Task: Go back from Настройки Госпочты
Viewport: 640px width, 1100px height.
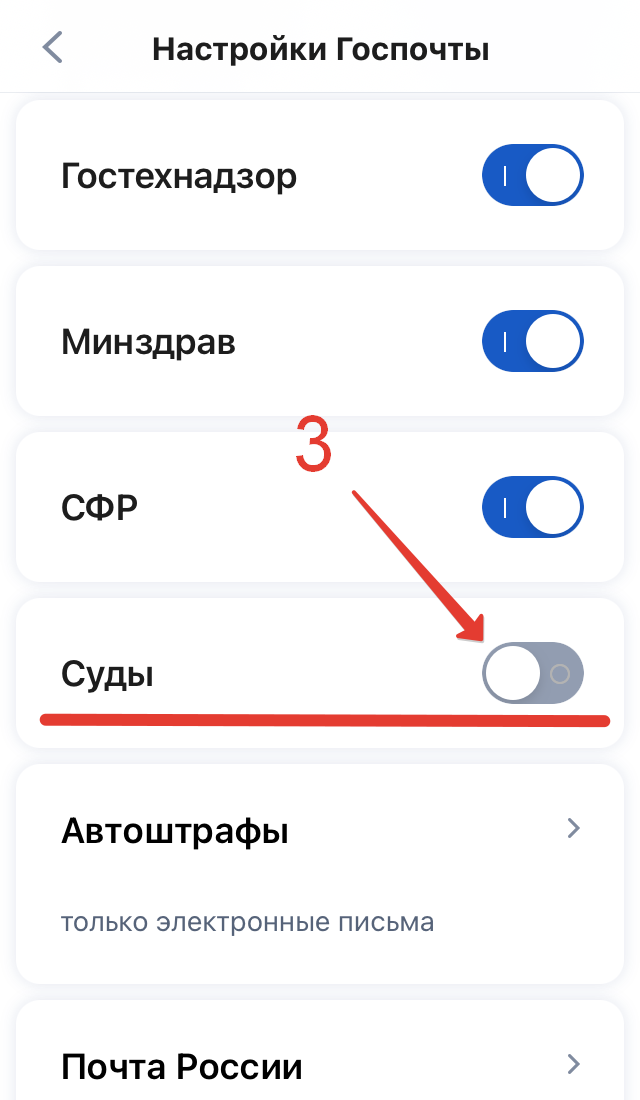Action: click(52, 47)
